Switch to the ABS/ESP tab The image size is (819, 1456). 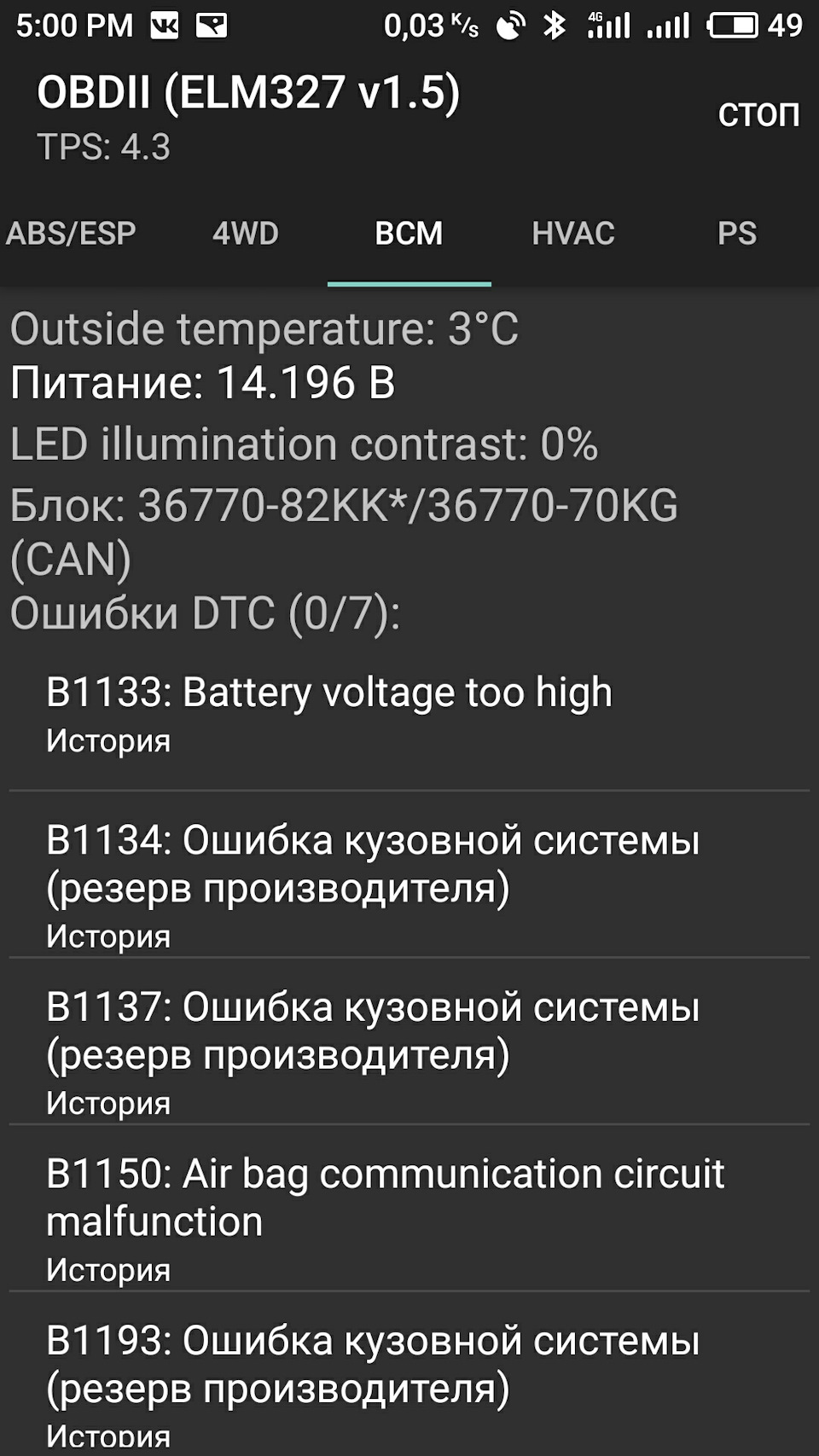pos(72,234)
